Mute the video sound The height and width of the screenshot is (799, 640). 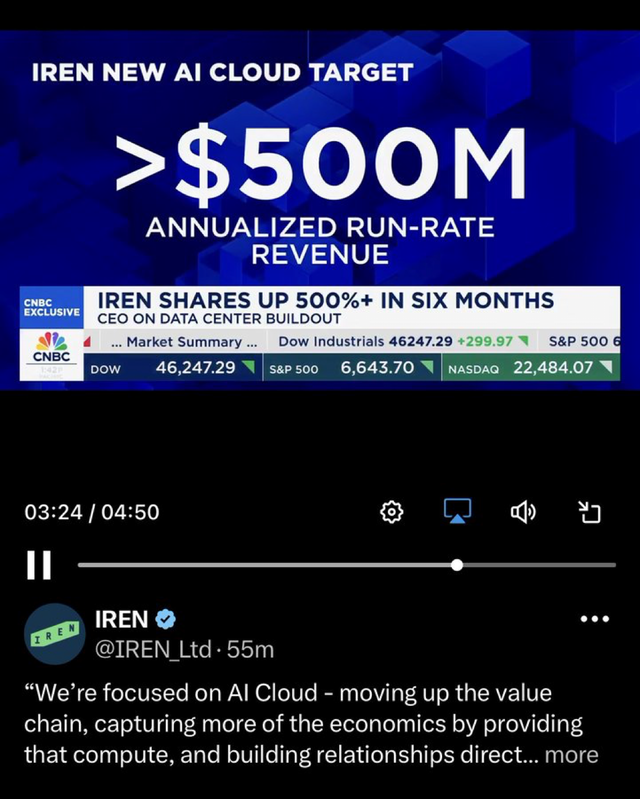(523, 513)
